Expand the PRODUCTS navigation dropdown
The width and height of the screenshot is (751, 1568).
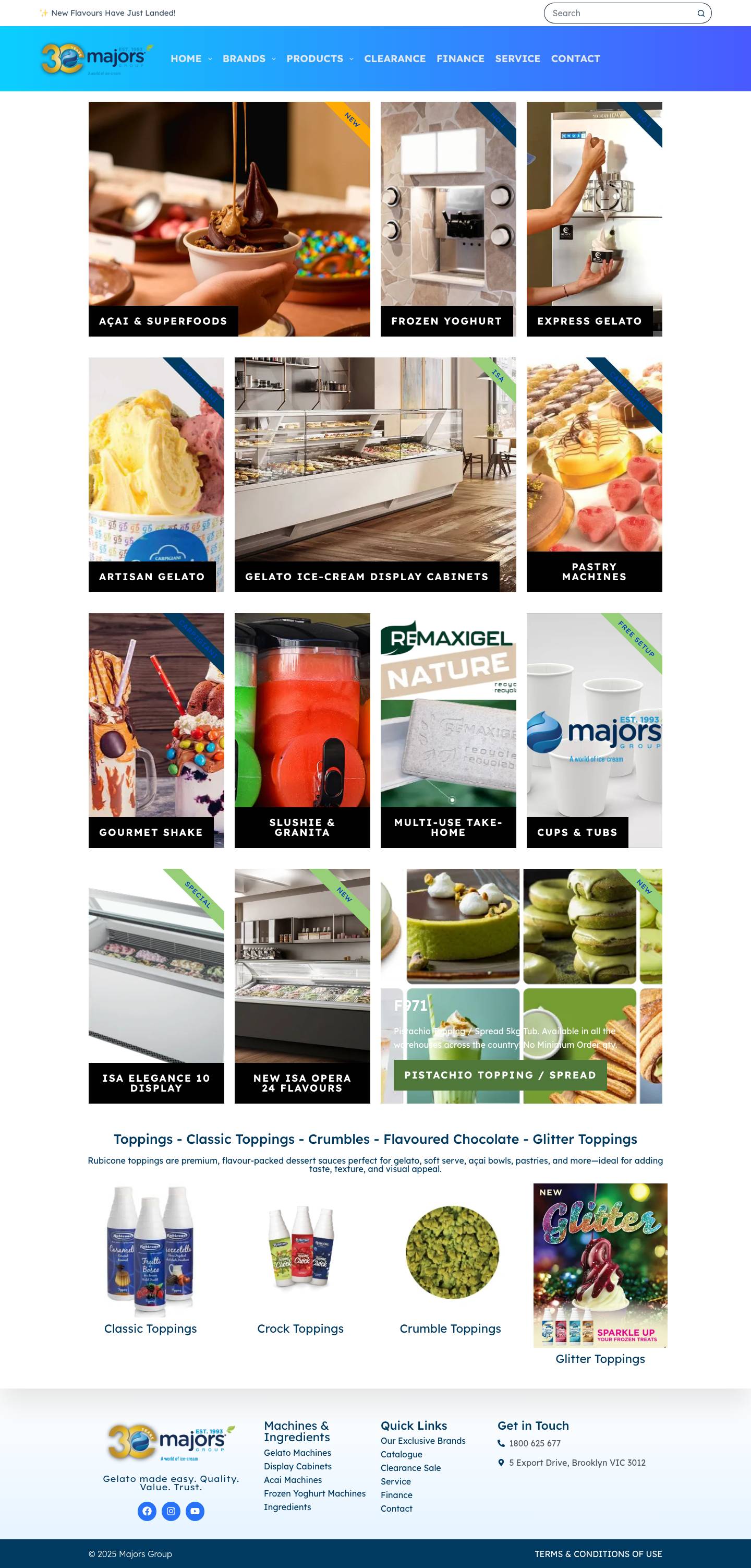pyautogui.click(x=316, y=58)
